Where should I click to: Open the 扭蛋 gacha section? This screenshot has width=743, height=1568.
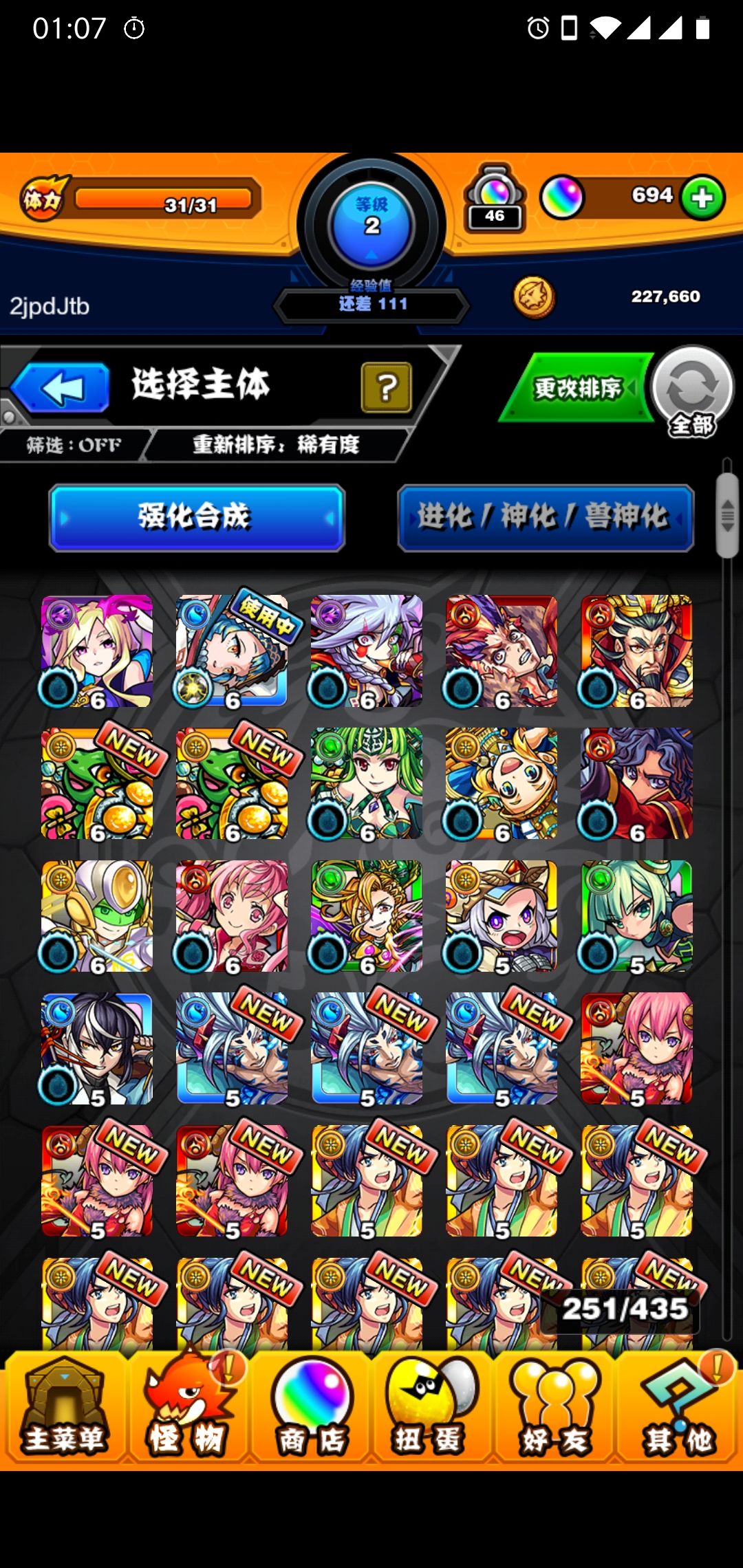tap(431, 1408)
